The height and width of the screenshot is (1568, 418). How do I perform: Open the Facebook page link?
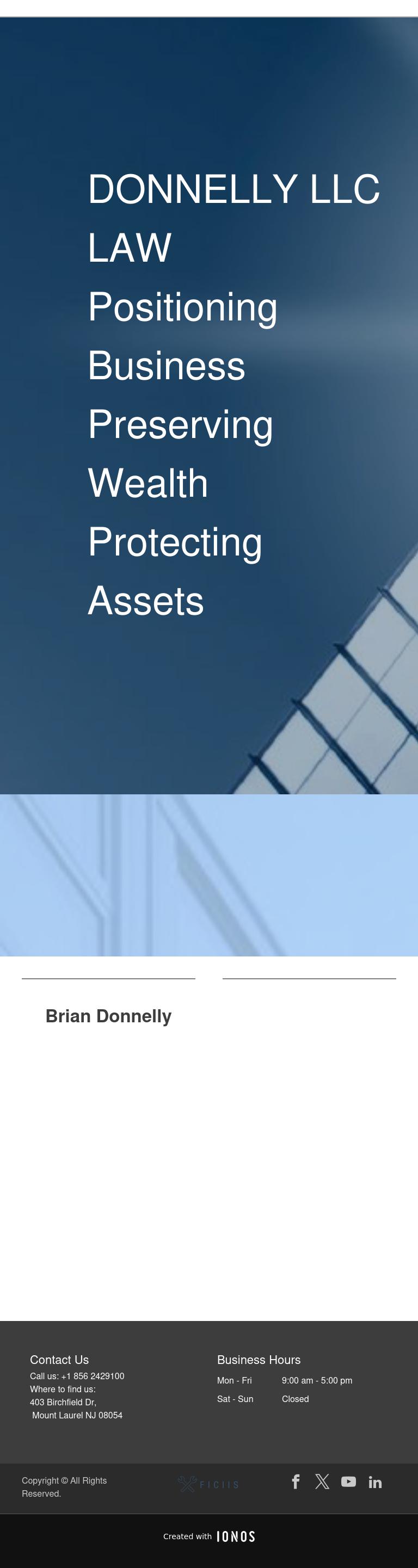[x=296, y=1481]
